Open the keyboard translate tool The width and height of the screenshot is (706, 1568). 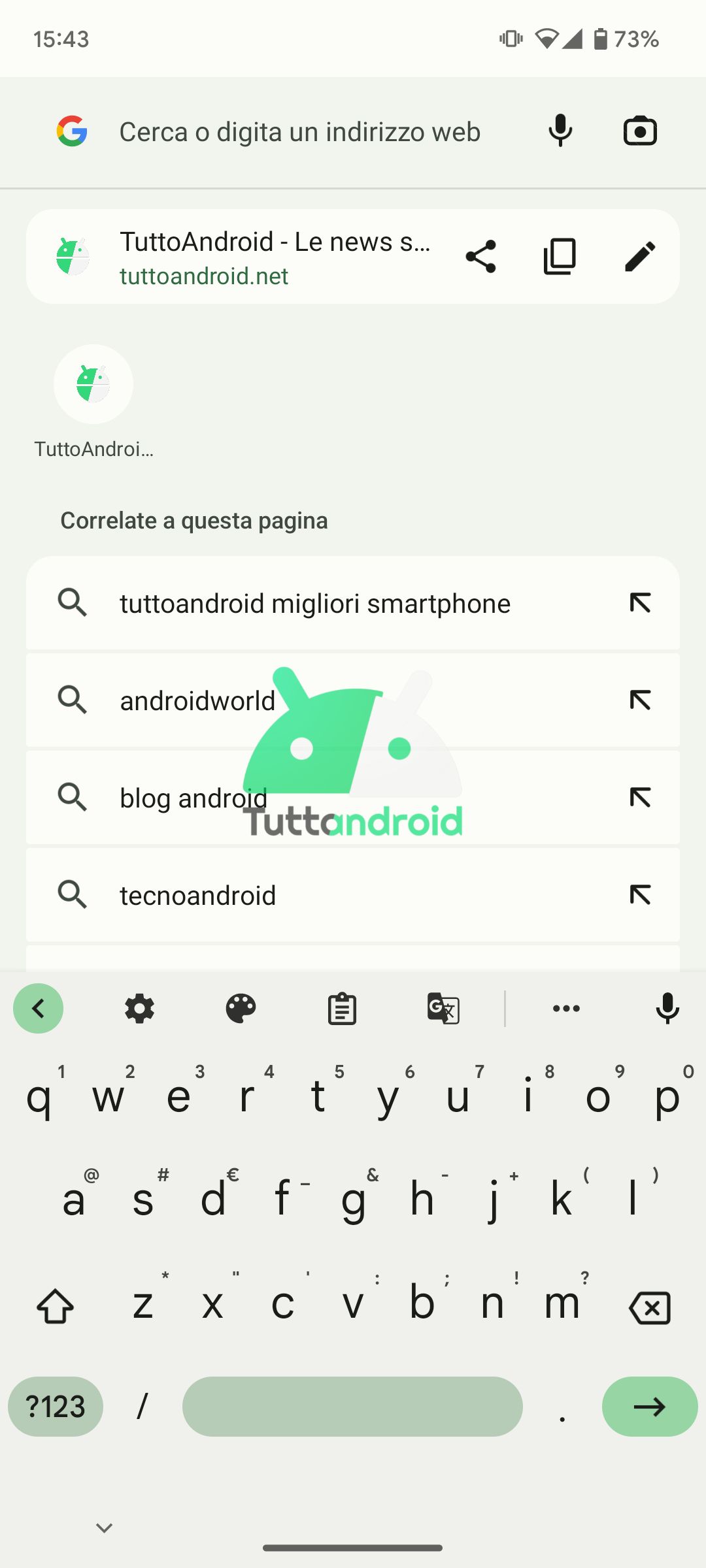click(x=443, y=1008)
